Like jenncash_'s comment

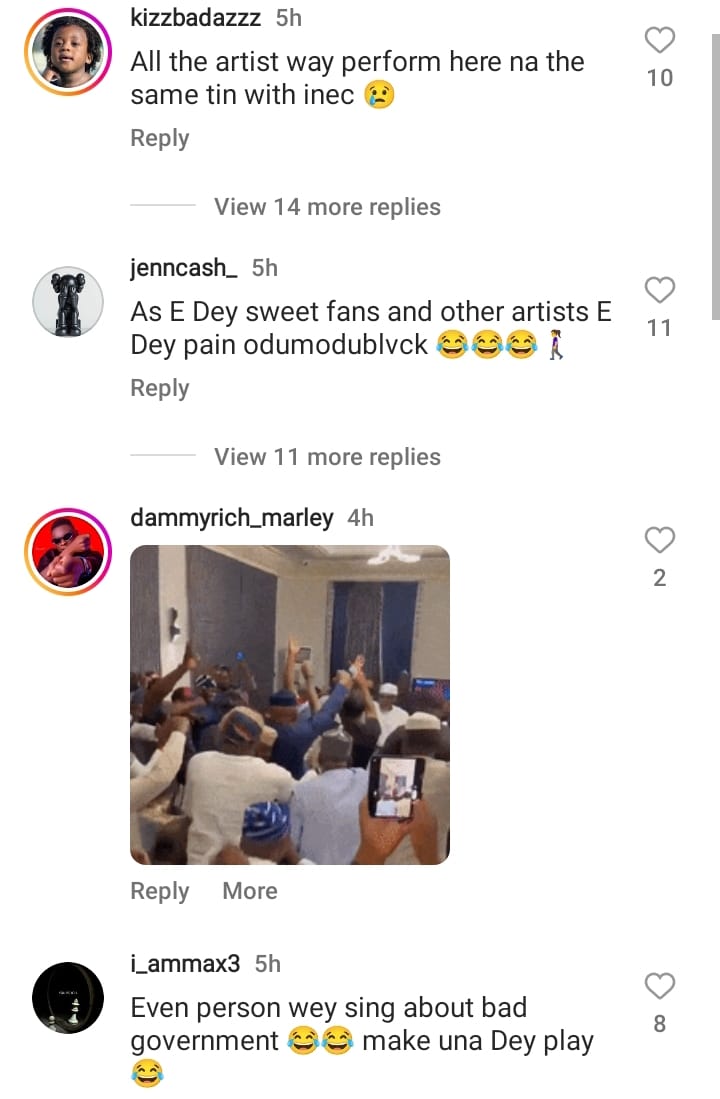[660, 291]
